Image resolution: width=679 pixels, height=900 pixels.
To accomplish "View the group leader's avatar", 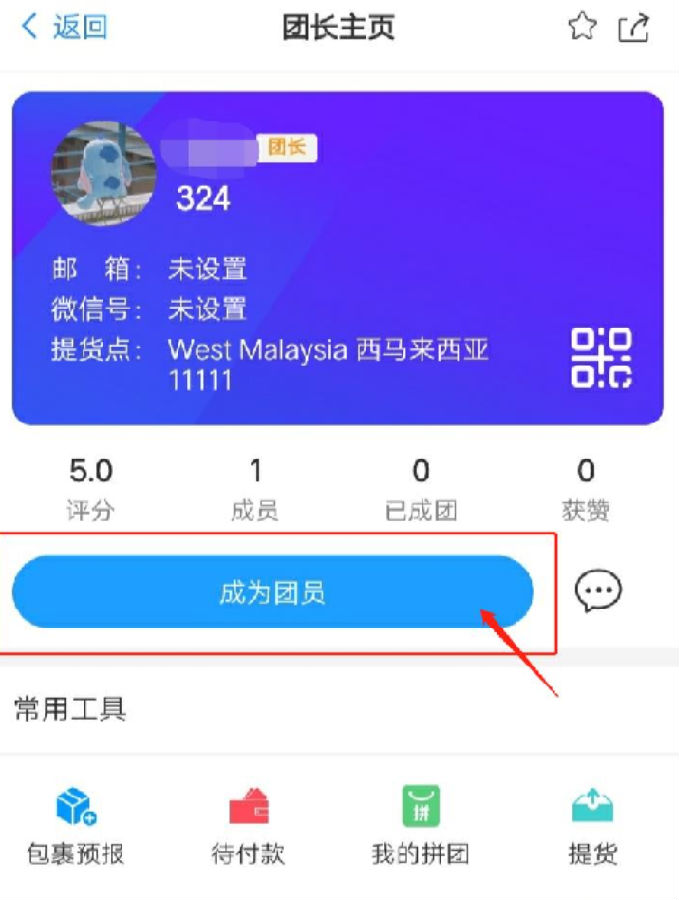I will click(x=104, y=174).
